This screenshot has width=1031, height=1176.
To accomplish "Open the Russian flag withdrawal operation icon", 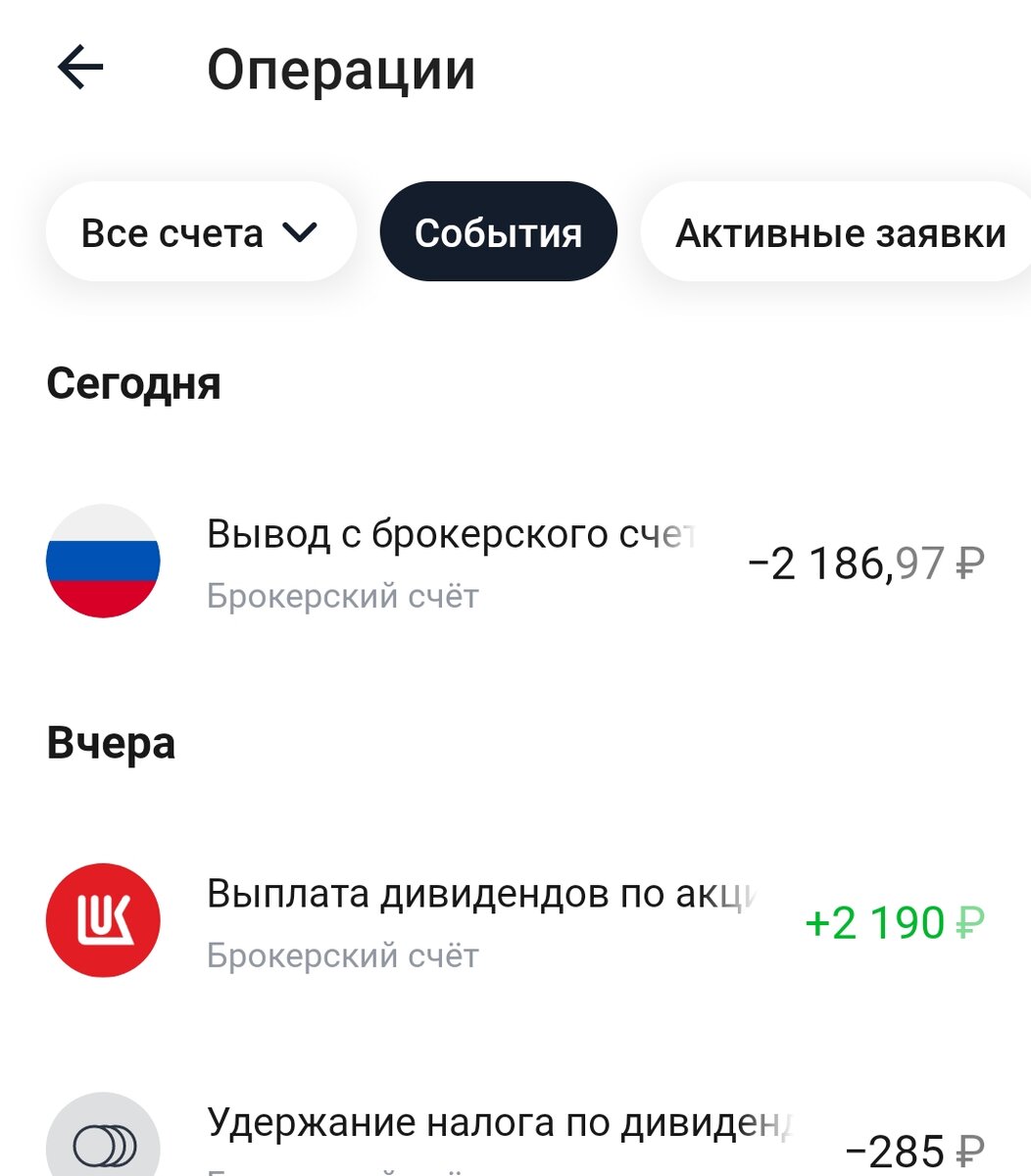I will pyautogui.click(x=102, y=563).
